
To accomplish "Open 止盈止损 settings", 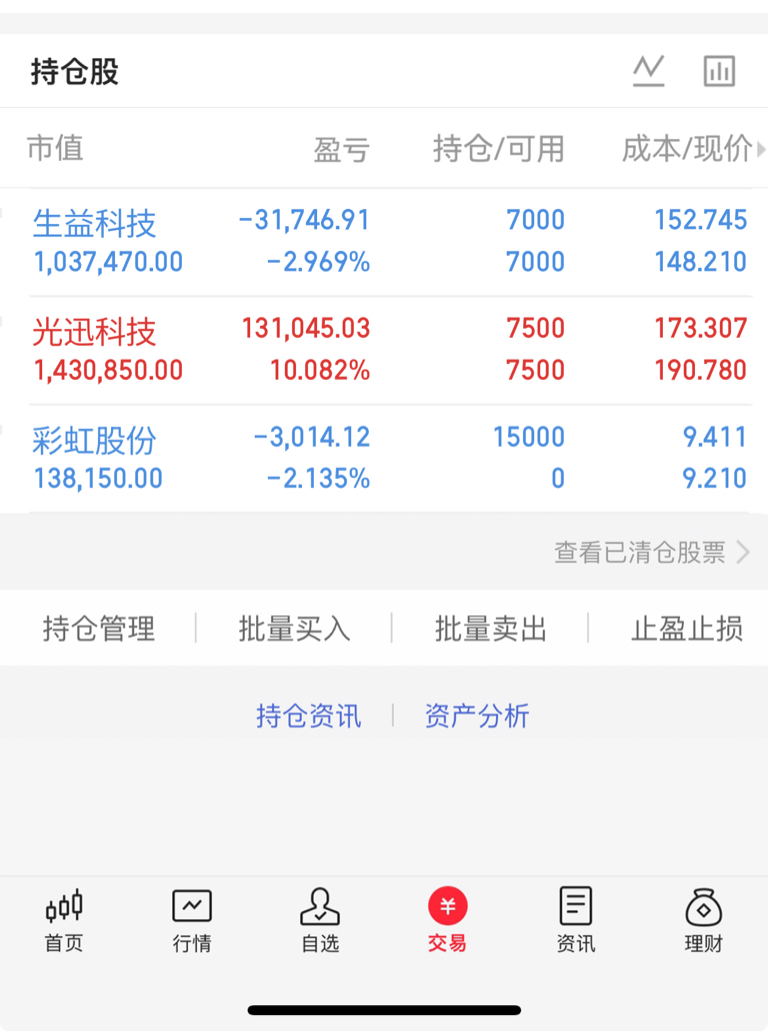I will pyautogui.click(x=687, y=629).
